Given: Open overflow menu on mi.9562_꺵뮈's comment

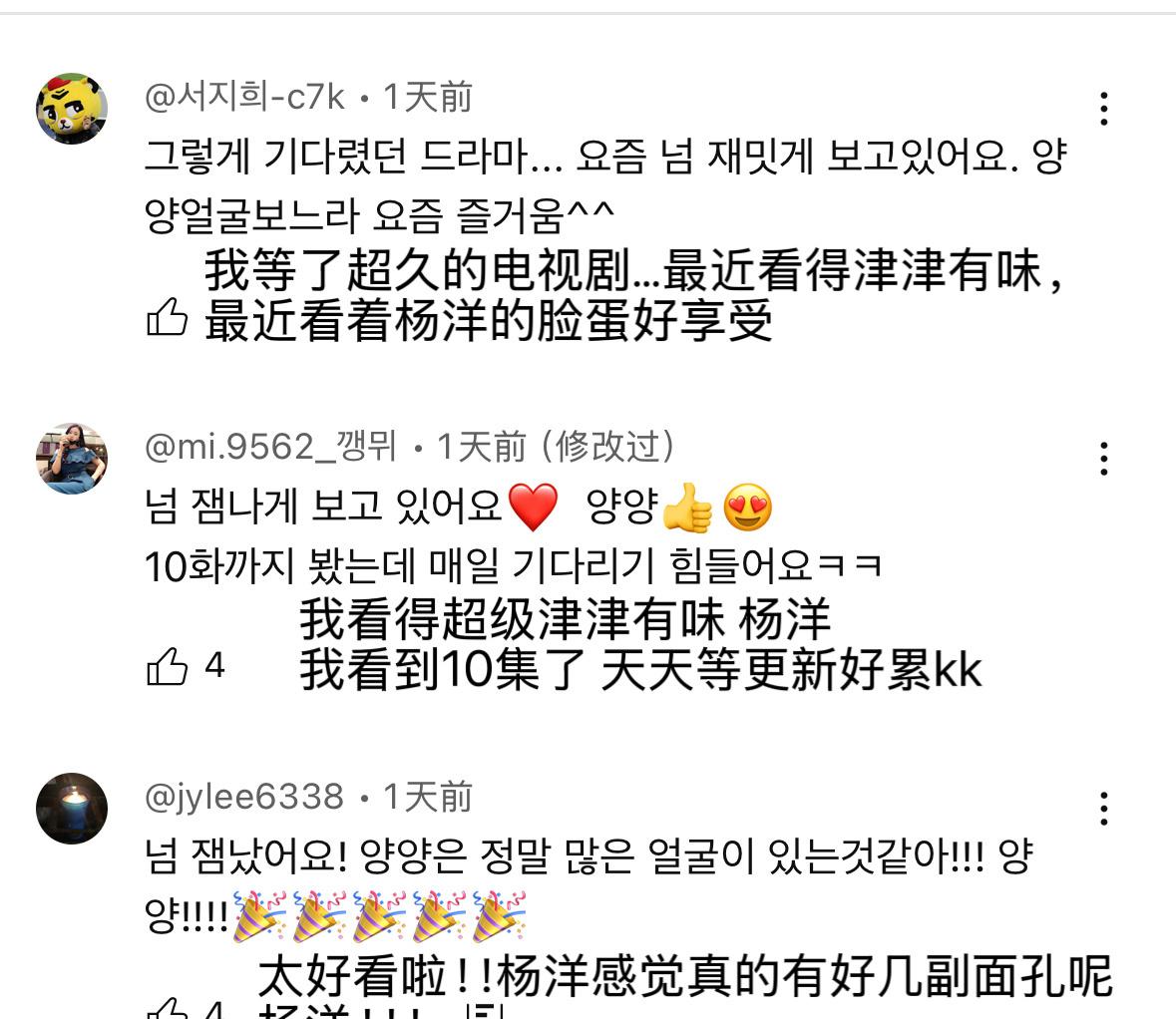Looking at the screenshot, I should coord(1103,459).
